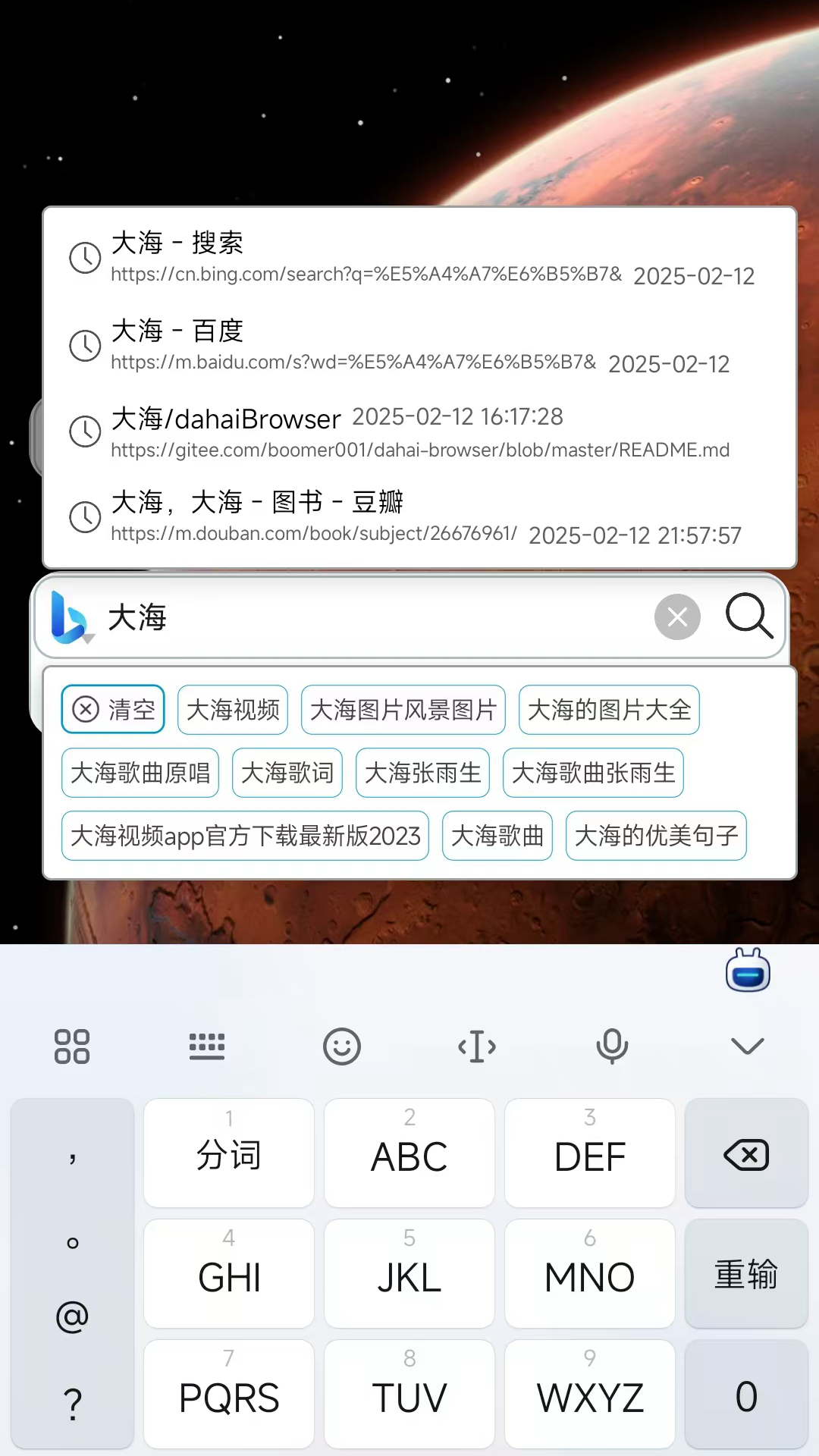Click the clock icon beside the first history entry
The width and height of the screenshot is (819, 1456).
pyautogui.click(x=84, y=258)
